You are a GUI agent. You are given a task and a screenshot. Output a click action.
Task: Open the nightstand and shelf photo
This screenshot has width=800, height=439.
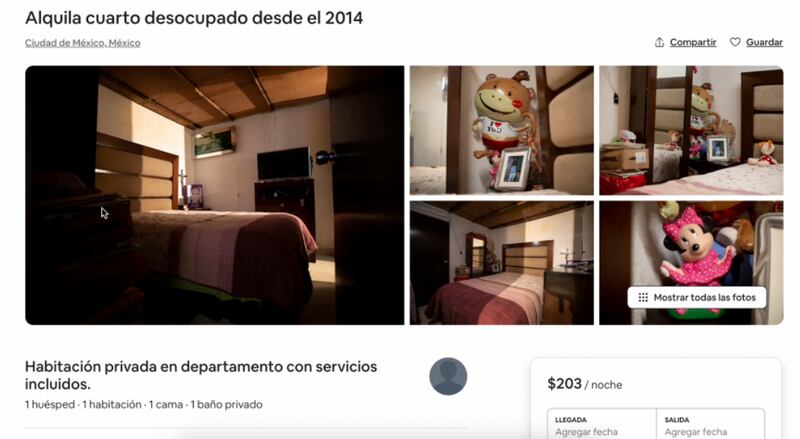pyautogui.click(x=690, y=130)
